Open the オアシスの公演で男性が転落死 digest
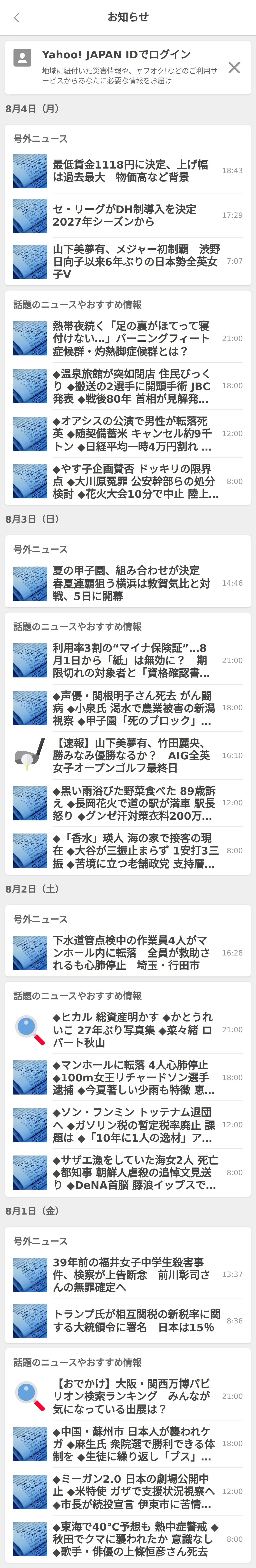 [128, 433]
